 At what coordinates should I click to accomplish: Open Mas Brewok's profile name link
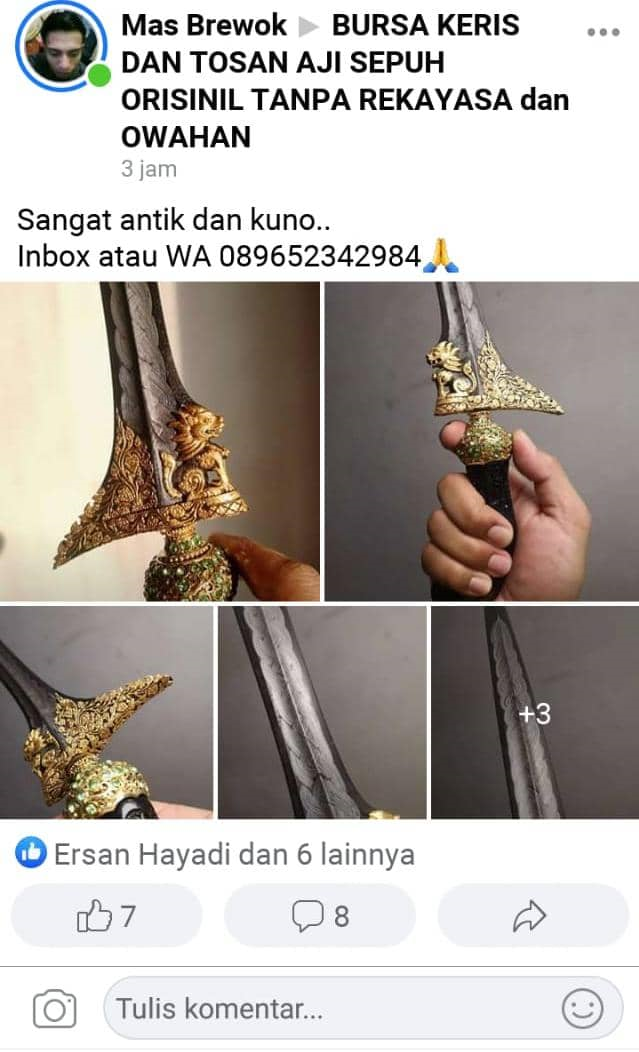(204, 25)
